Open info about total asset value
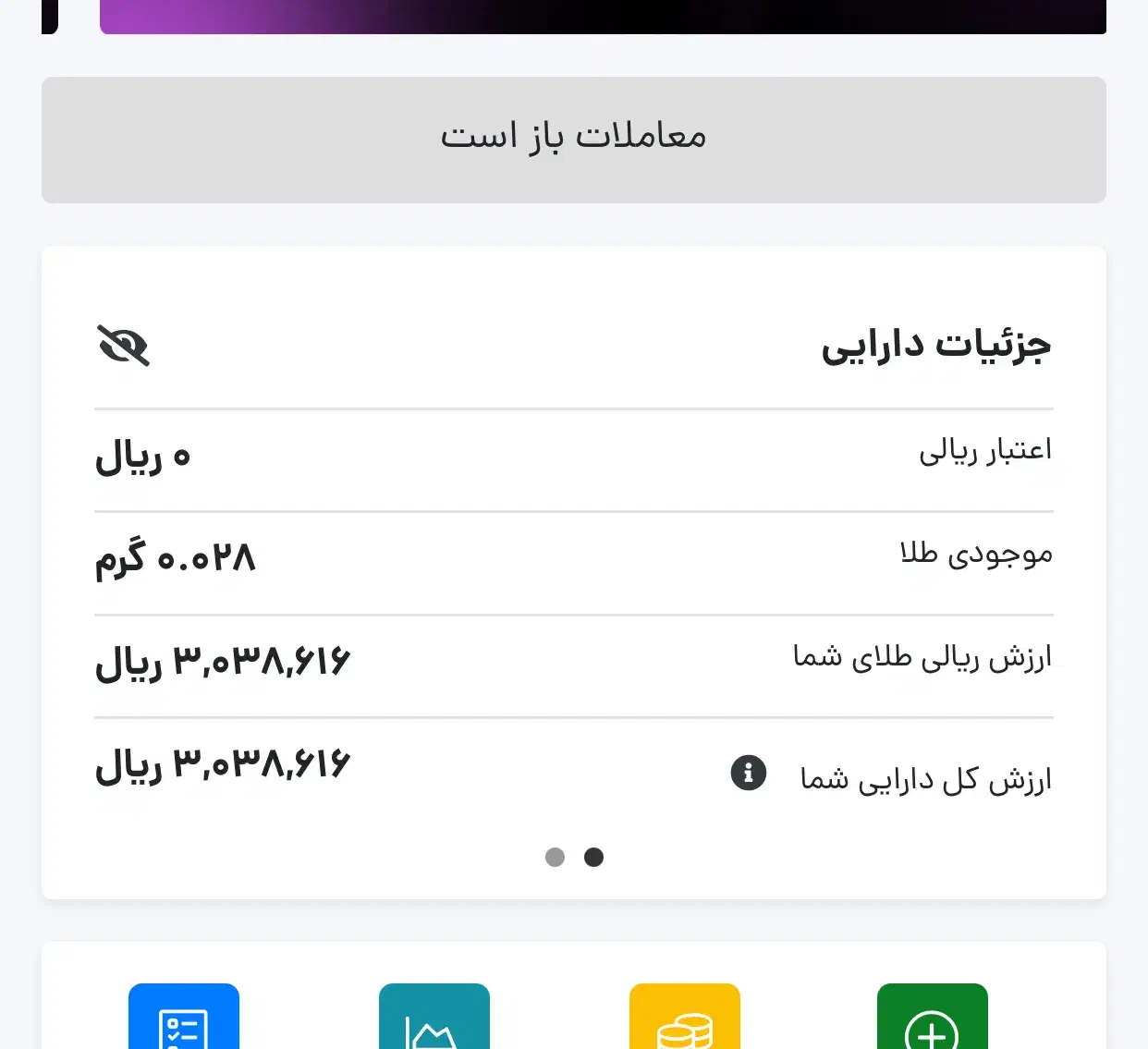 pos(749,772)
